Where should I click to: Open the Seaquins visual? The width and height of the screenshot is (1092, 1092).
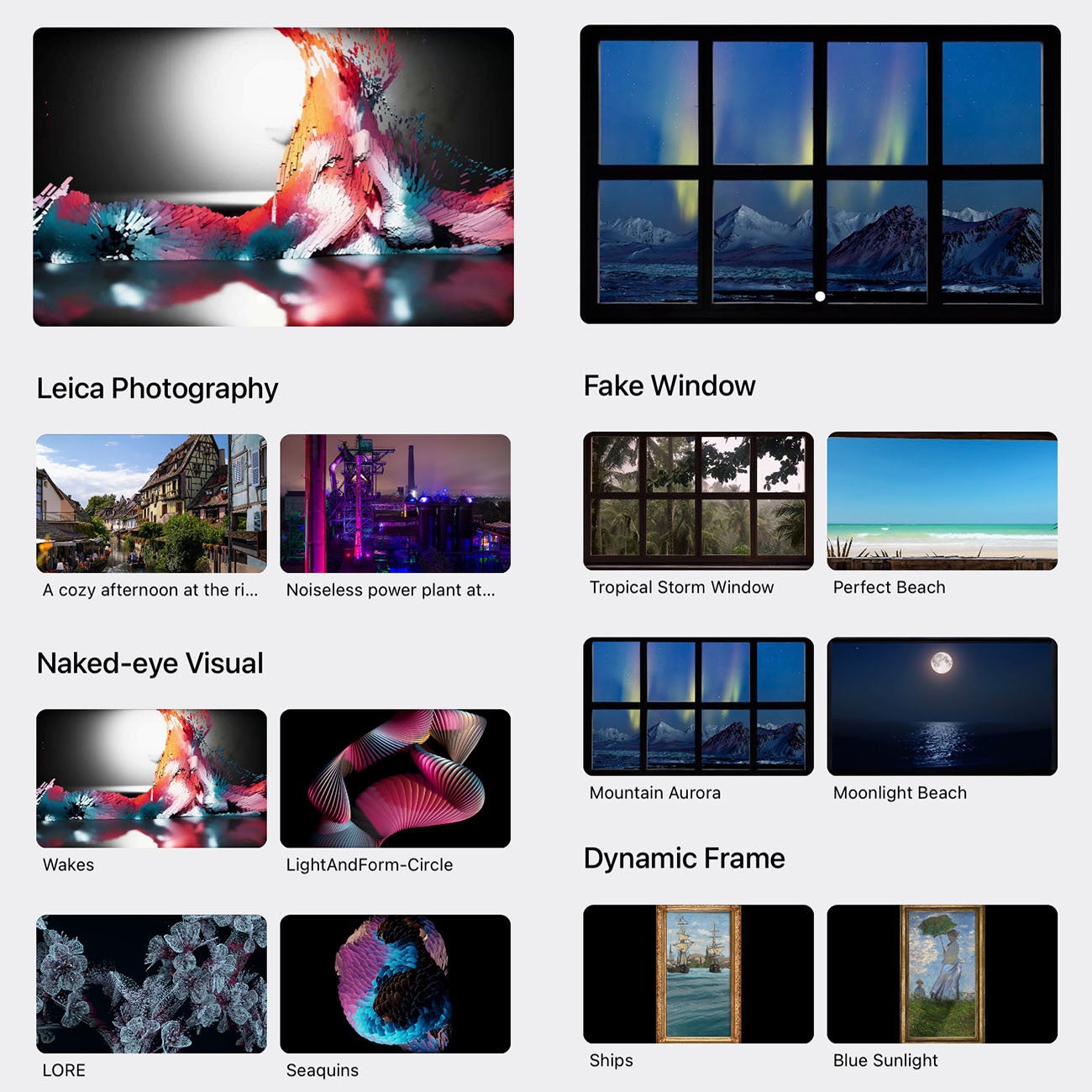pyautogui.click(x=395, y=984)
